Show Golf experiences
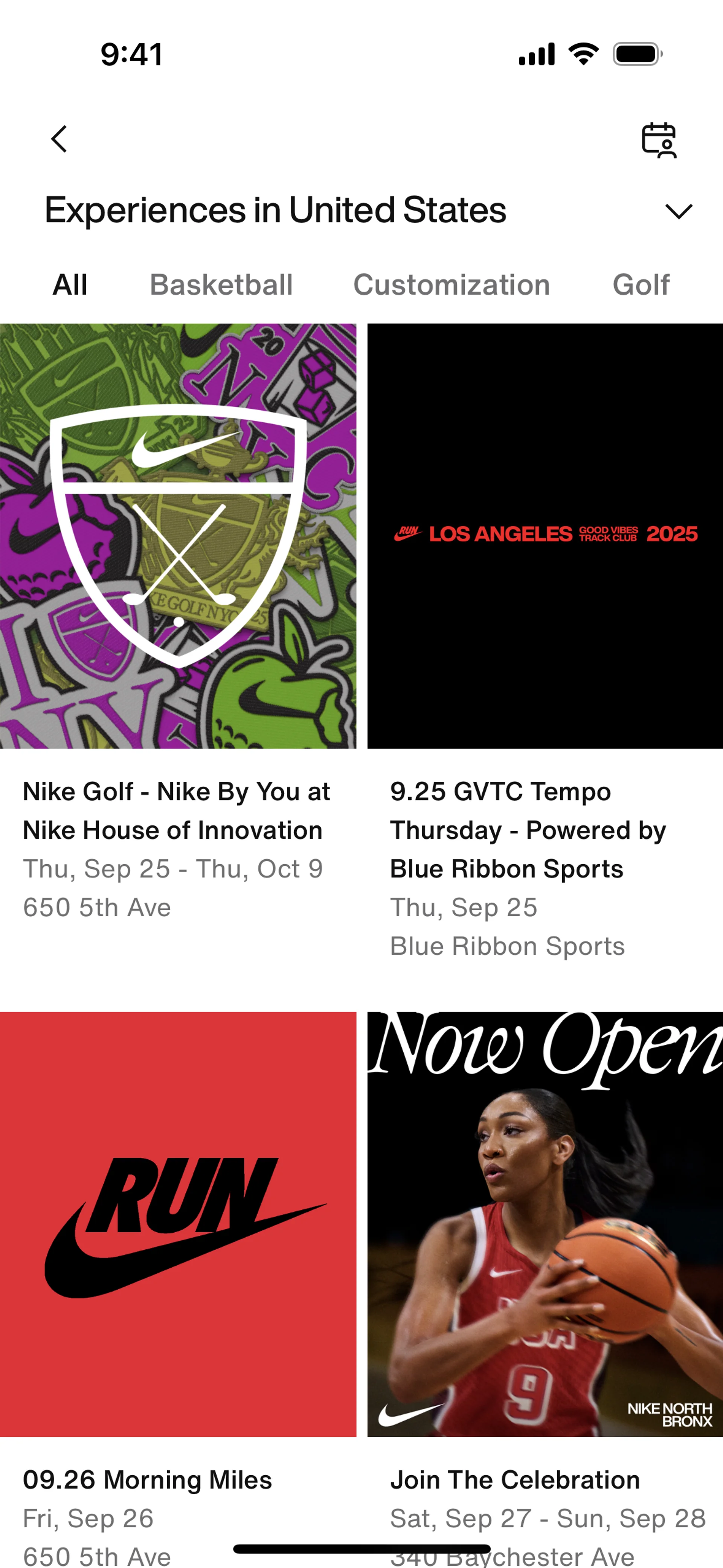 (x=641, y=285)
